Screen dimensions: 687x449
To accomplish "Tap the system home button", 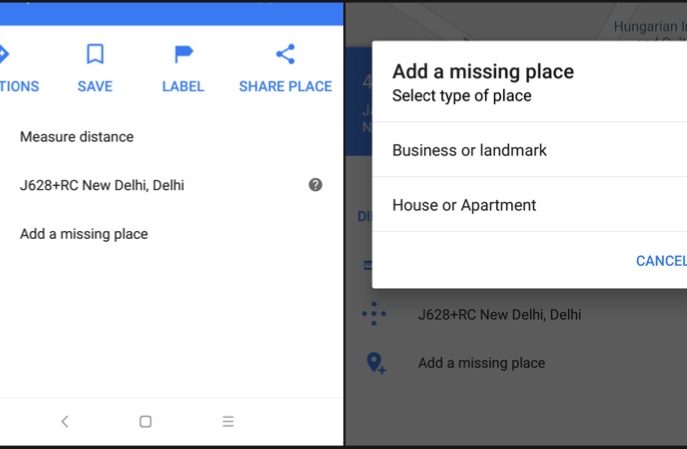I will [x=145, y=422].
